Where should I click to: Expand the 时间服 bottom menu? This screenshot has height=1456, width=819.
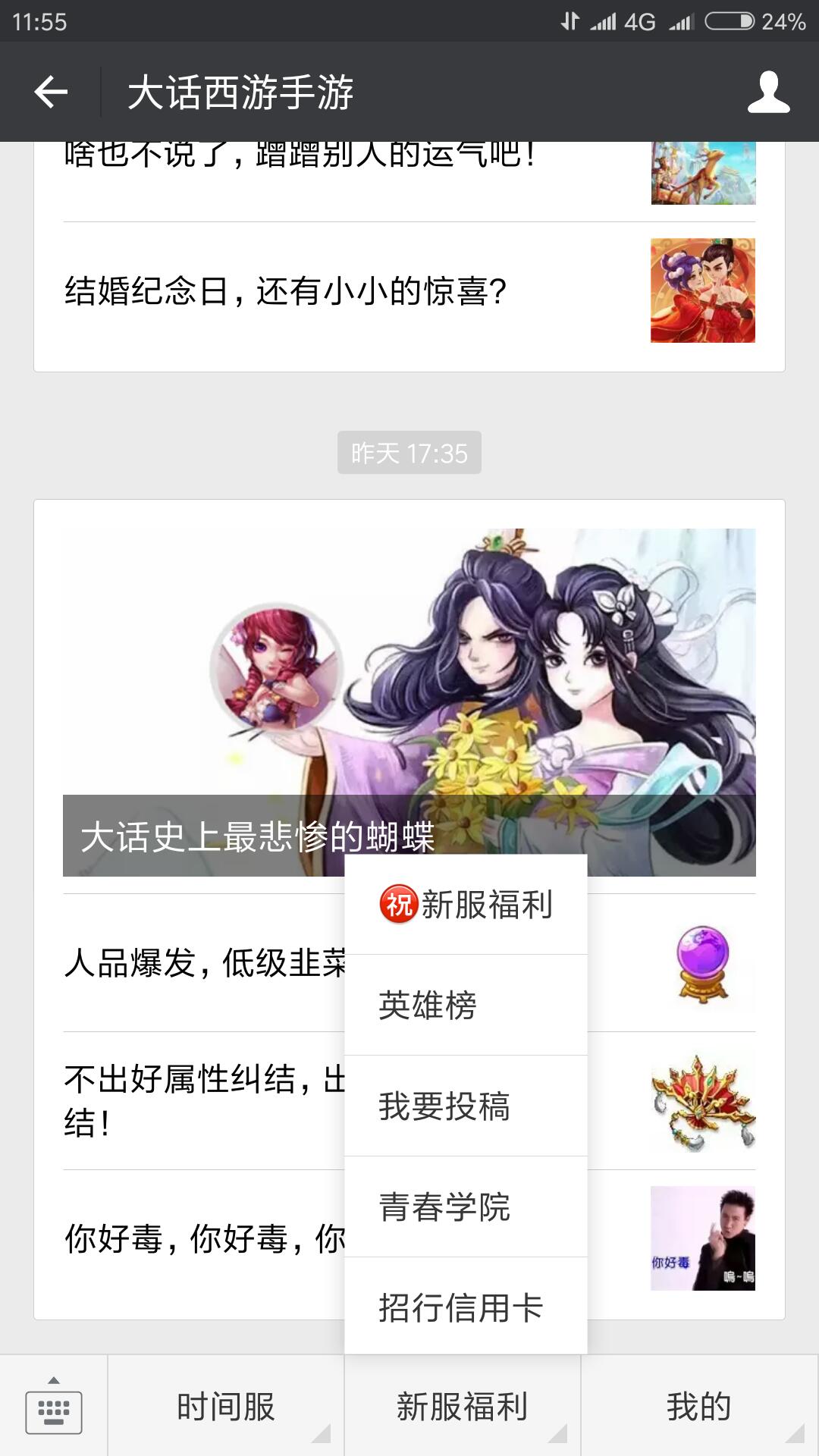(x=226, y=1407)
